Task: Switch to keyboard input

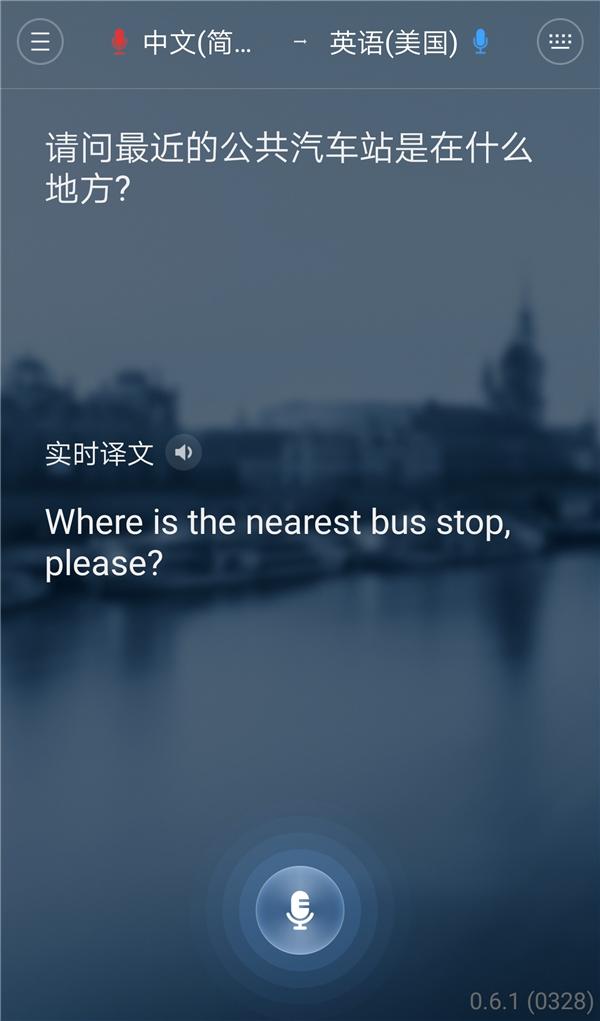Action: [560, 42]
